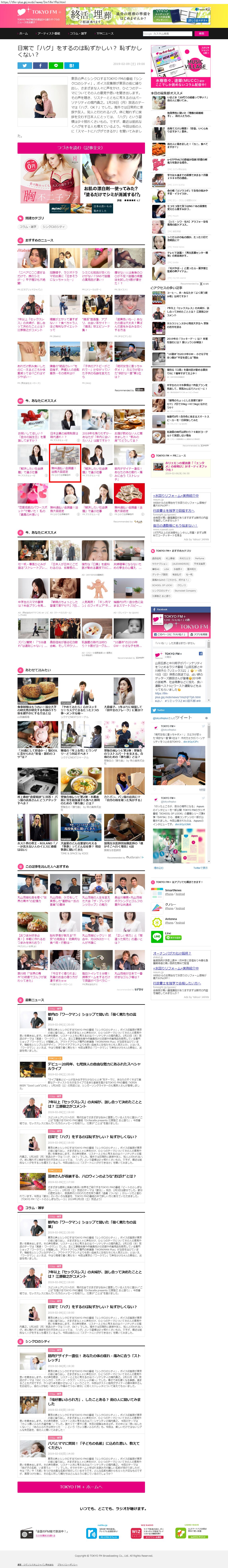Open the アーティスト番組 navigation item
228x1568 pixels.
point(49,33)
